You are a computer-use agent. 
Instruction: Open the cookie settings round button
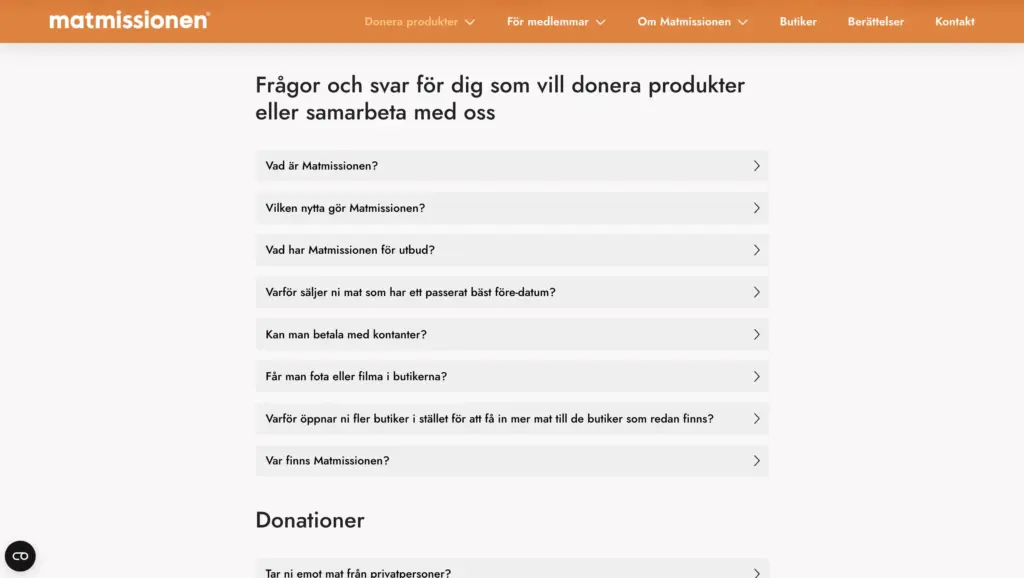(20, 556)
